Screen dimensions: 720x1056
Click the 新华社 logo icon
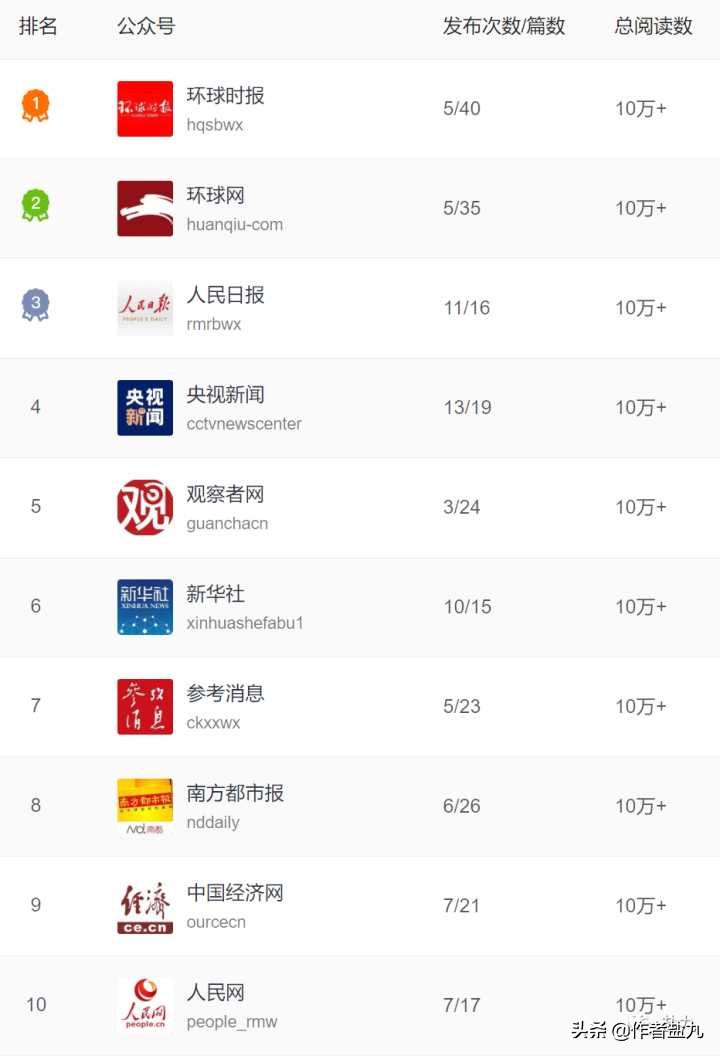[x=144, y=606]
